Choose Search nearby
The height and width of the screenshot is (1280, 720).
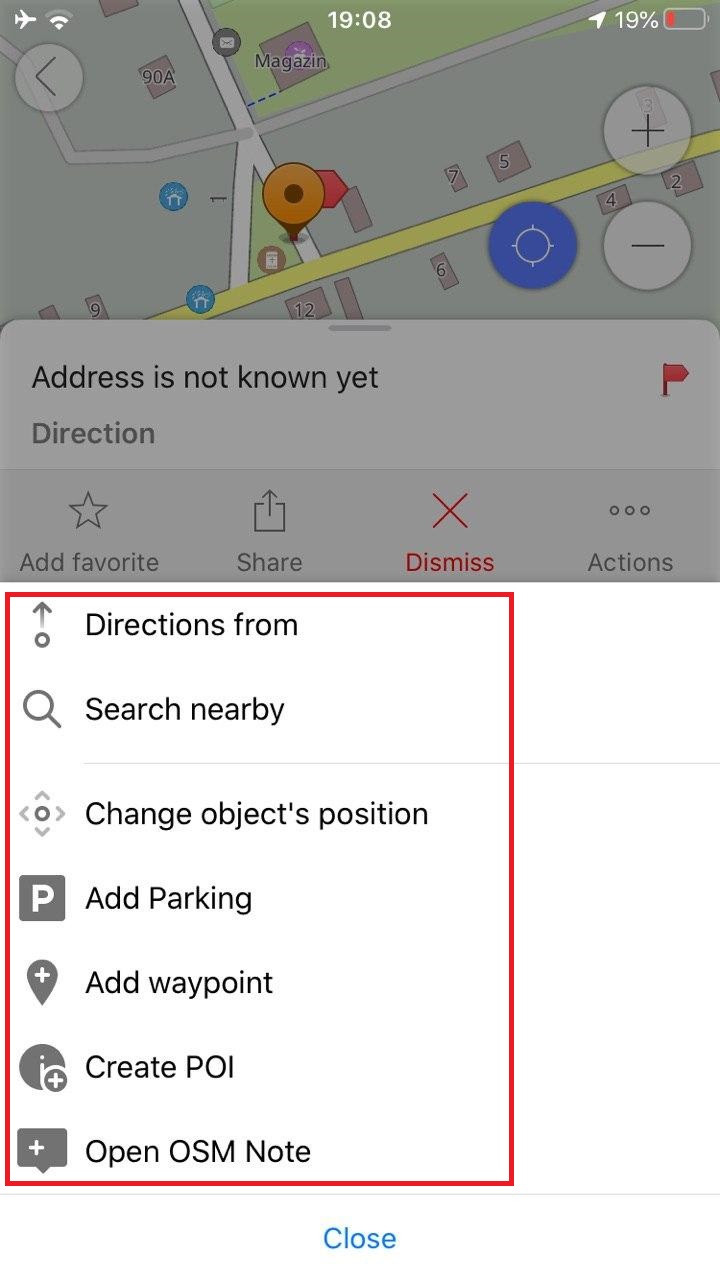click(185, 710)
